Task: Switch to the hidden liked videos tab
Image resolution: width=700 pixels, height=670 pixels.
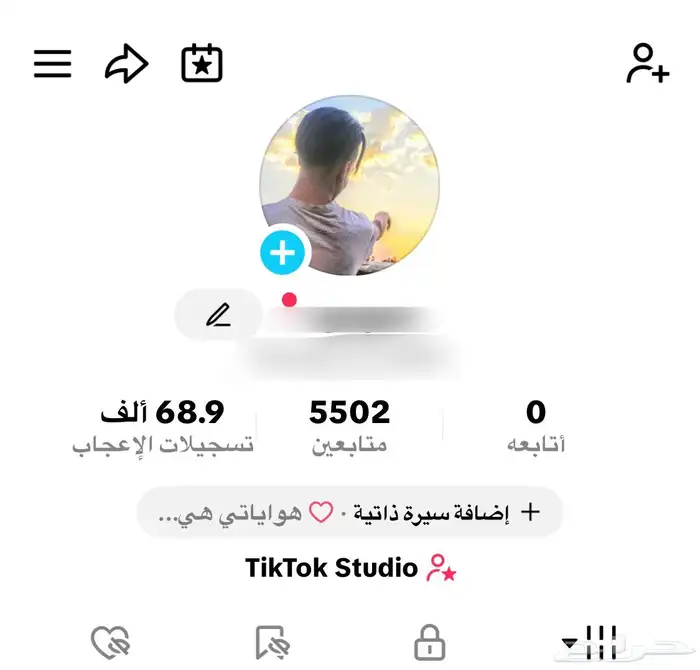Action: click(110, 642)
